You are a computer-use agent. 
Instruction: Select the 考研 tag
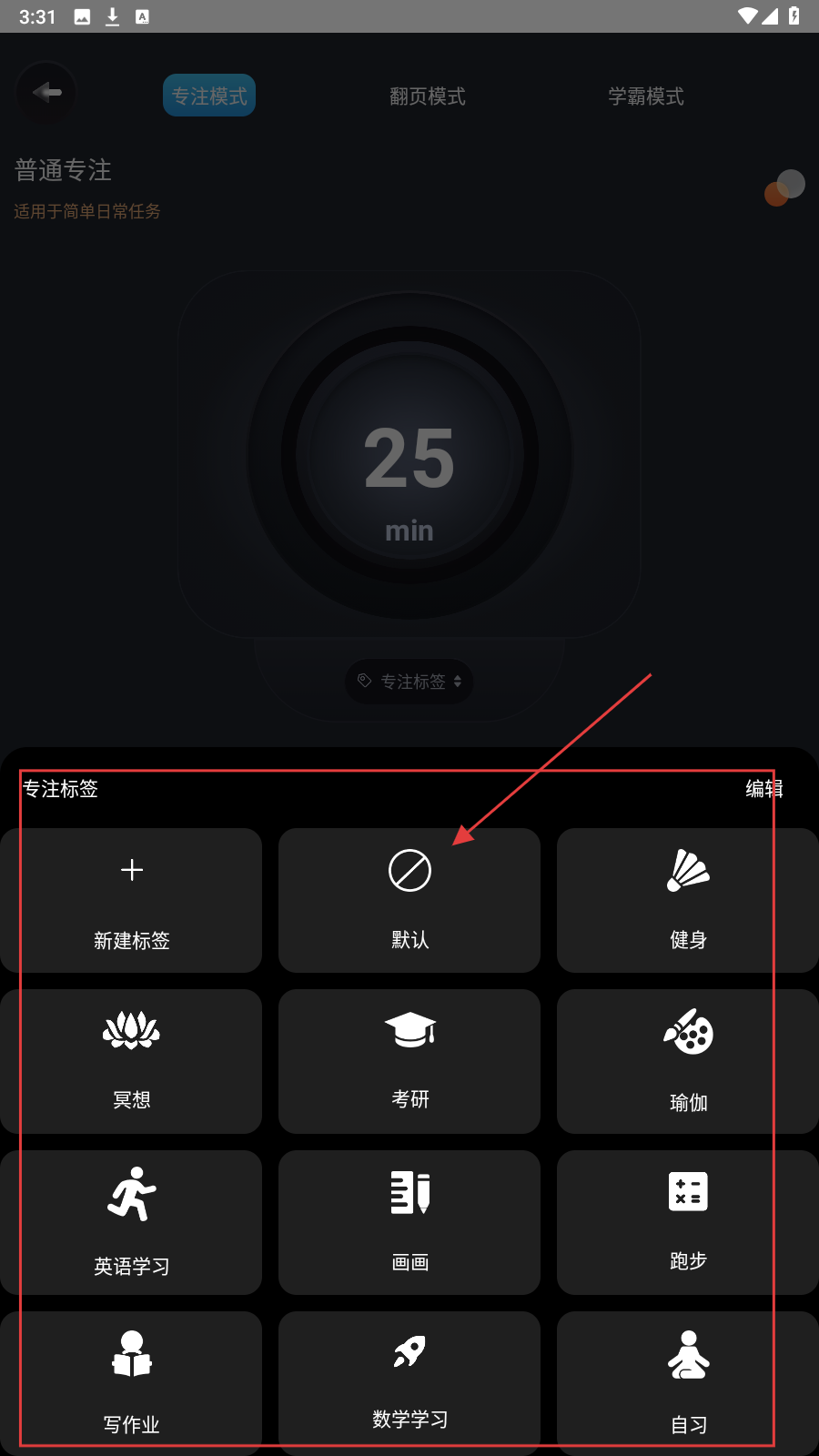[409, 1061]
